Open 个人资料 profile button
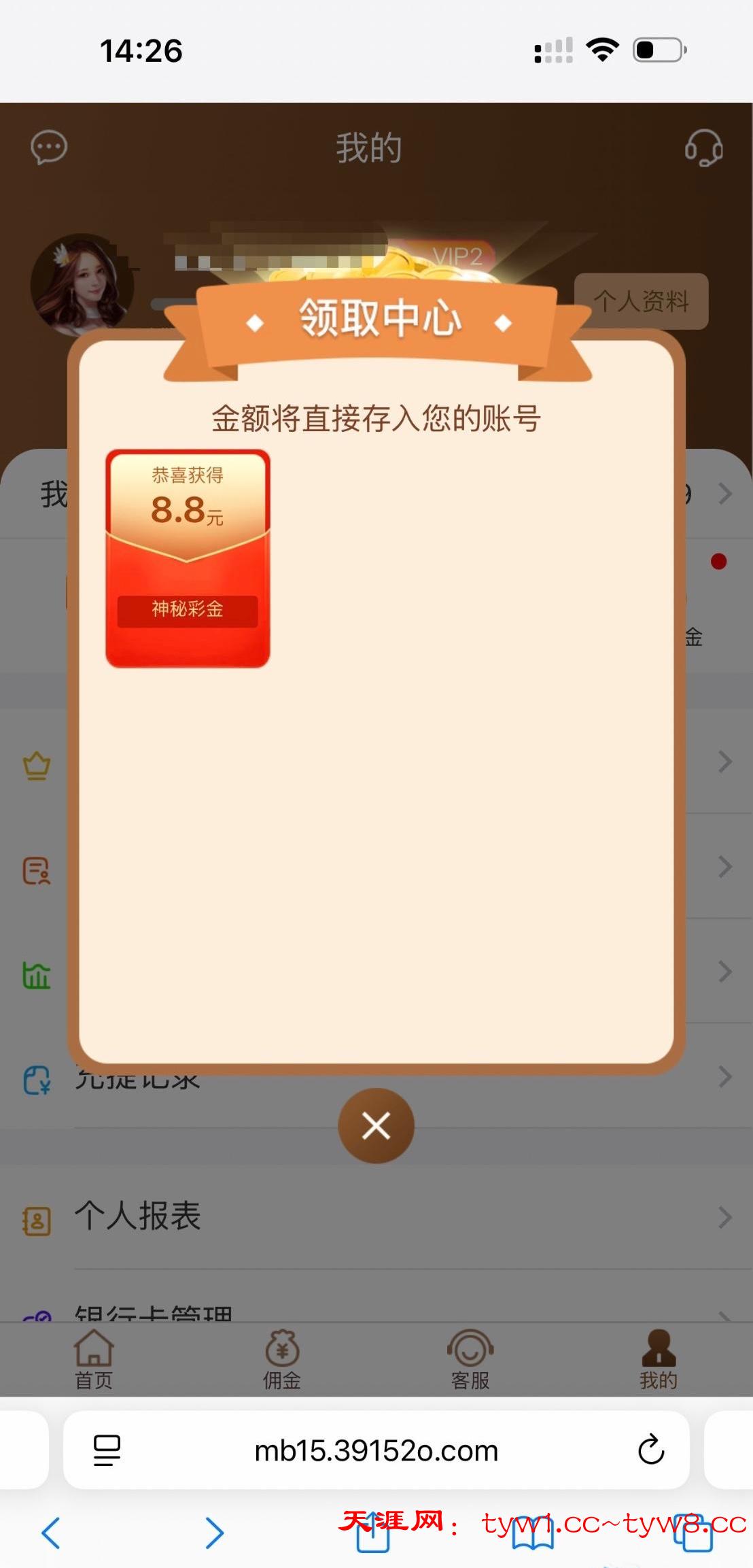Screen dimensions: 753x1568 (641, 301)
